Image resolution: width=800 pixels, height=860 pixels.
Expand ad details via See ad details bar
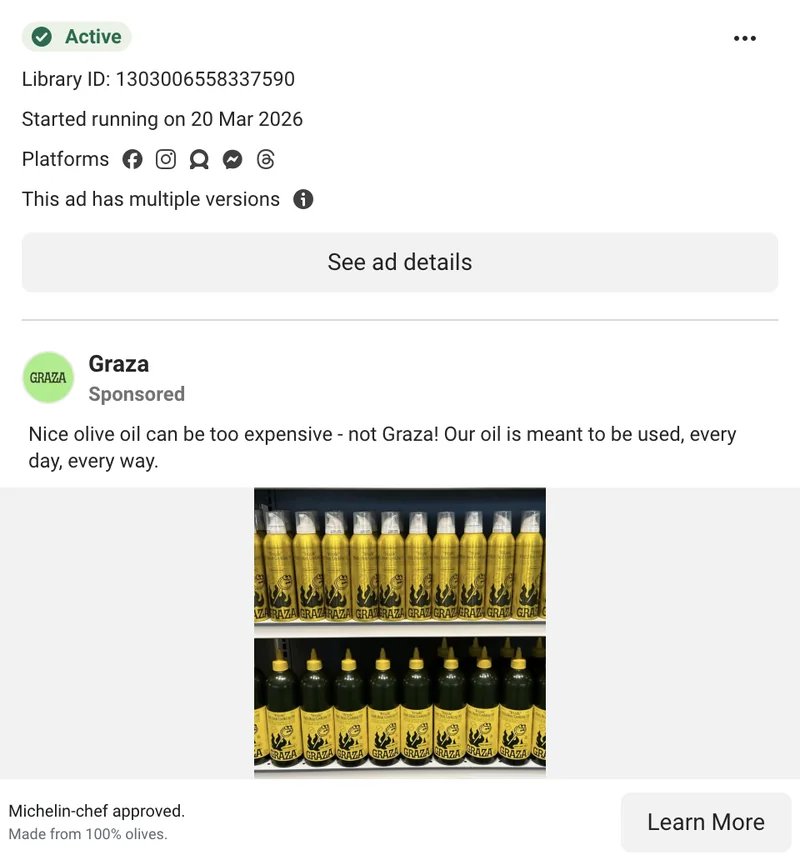(x=400, y=261)
